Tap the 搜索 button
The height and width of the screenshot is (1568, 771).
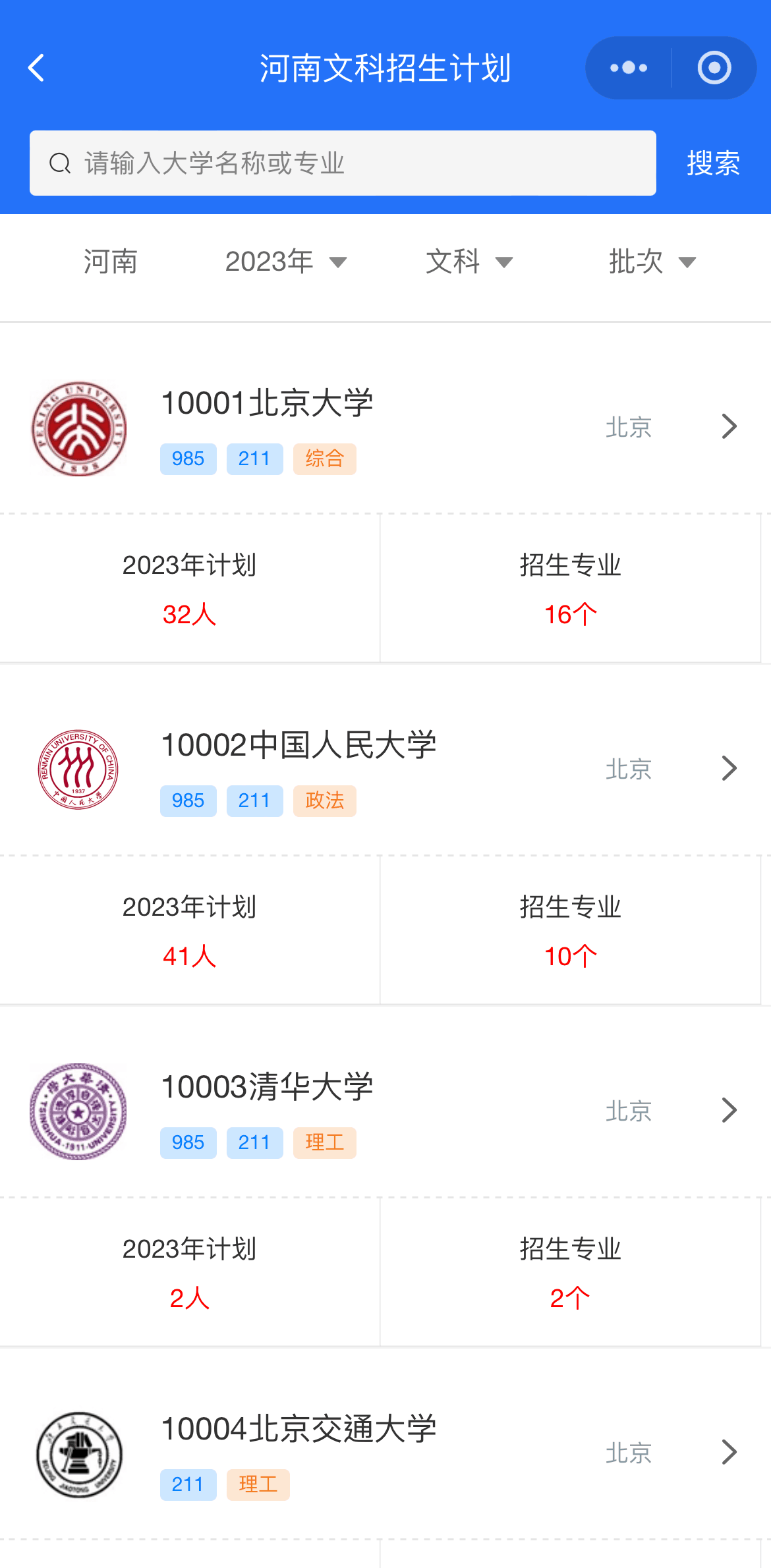[x=713, y=163]
